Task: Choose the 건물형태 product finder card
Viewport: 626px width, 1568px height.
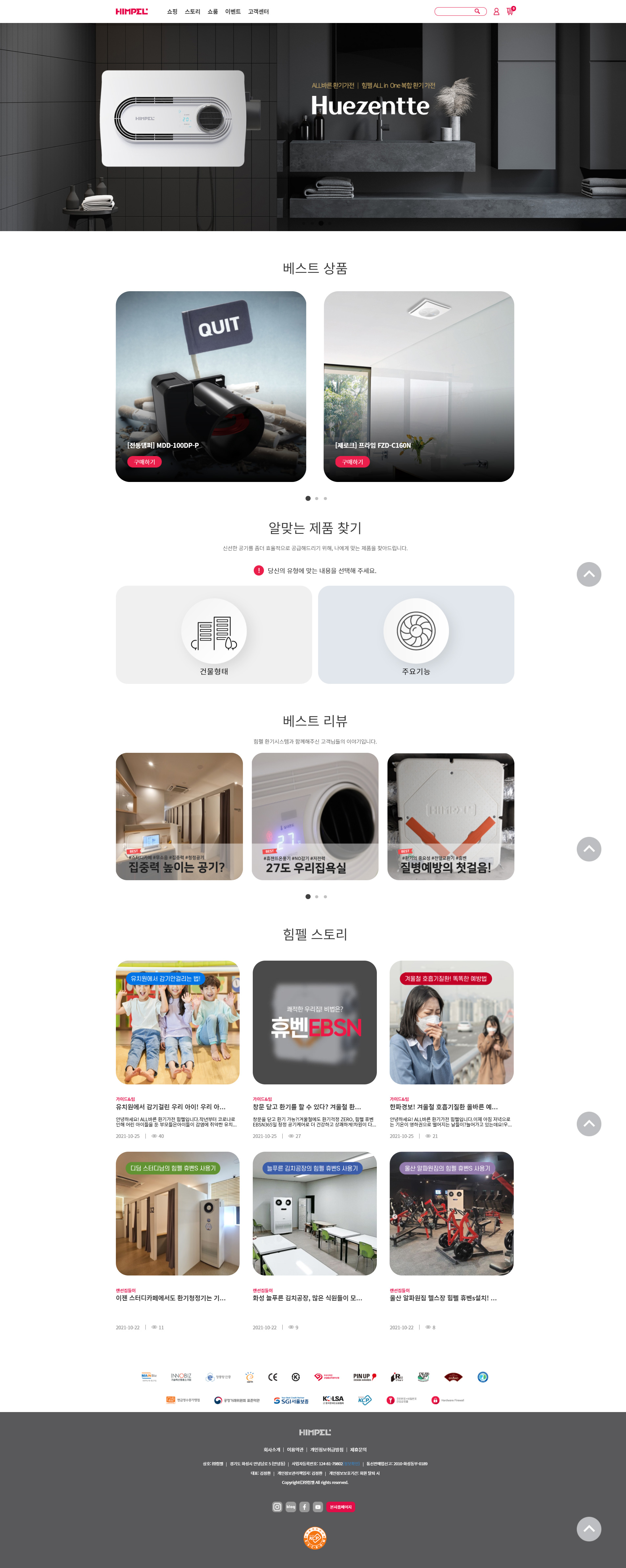Action: (213, 634)
